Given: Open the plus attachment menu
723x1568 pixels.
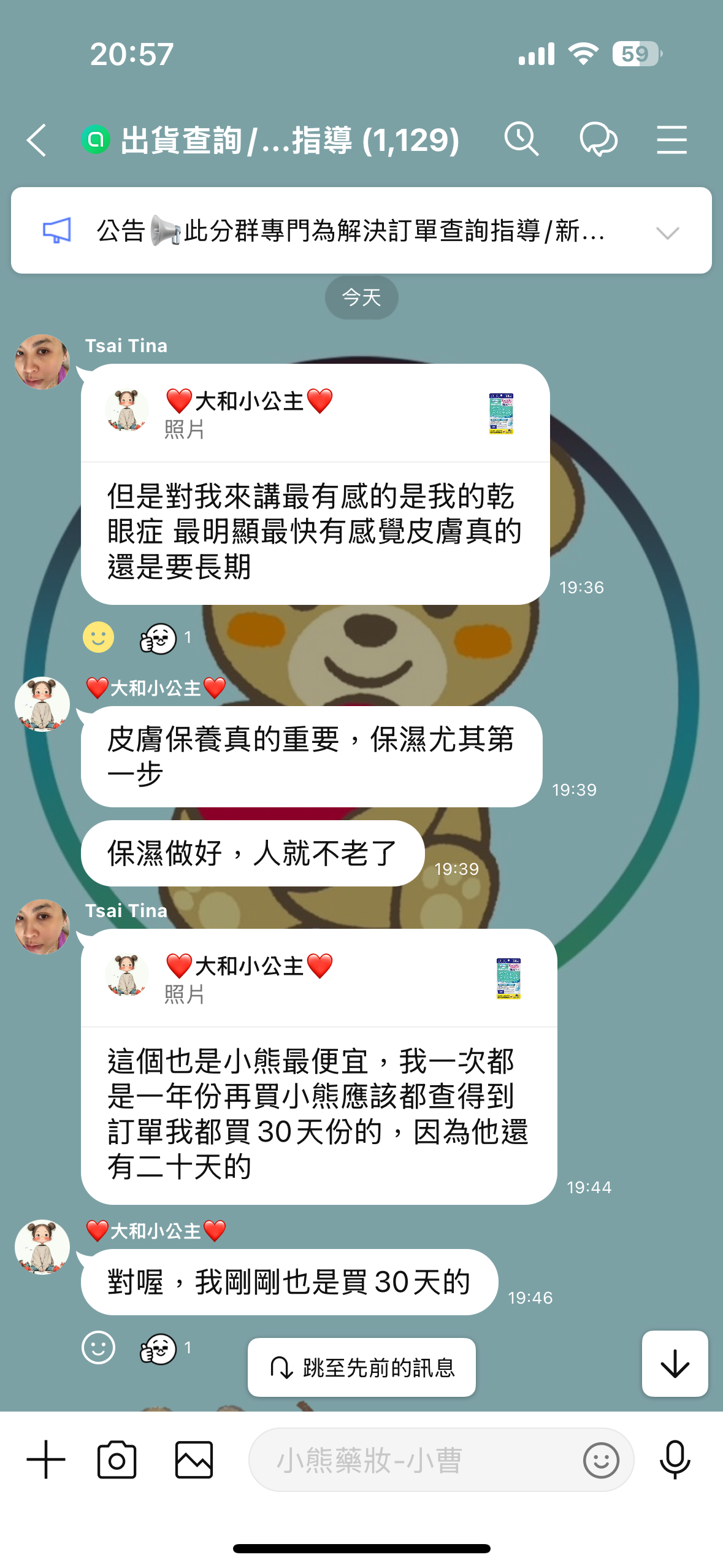Looking at the screenshot, I should coord(46,1459).
